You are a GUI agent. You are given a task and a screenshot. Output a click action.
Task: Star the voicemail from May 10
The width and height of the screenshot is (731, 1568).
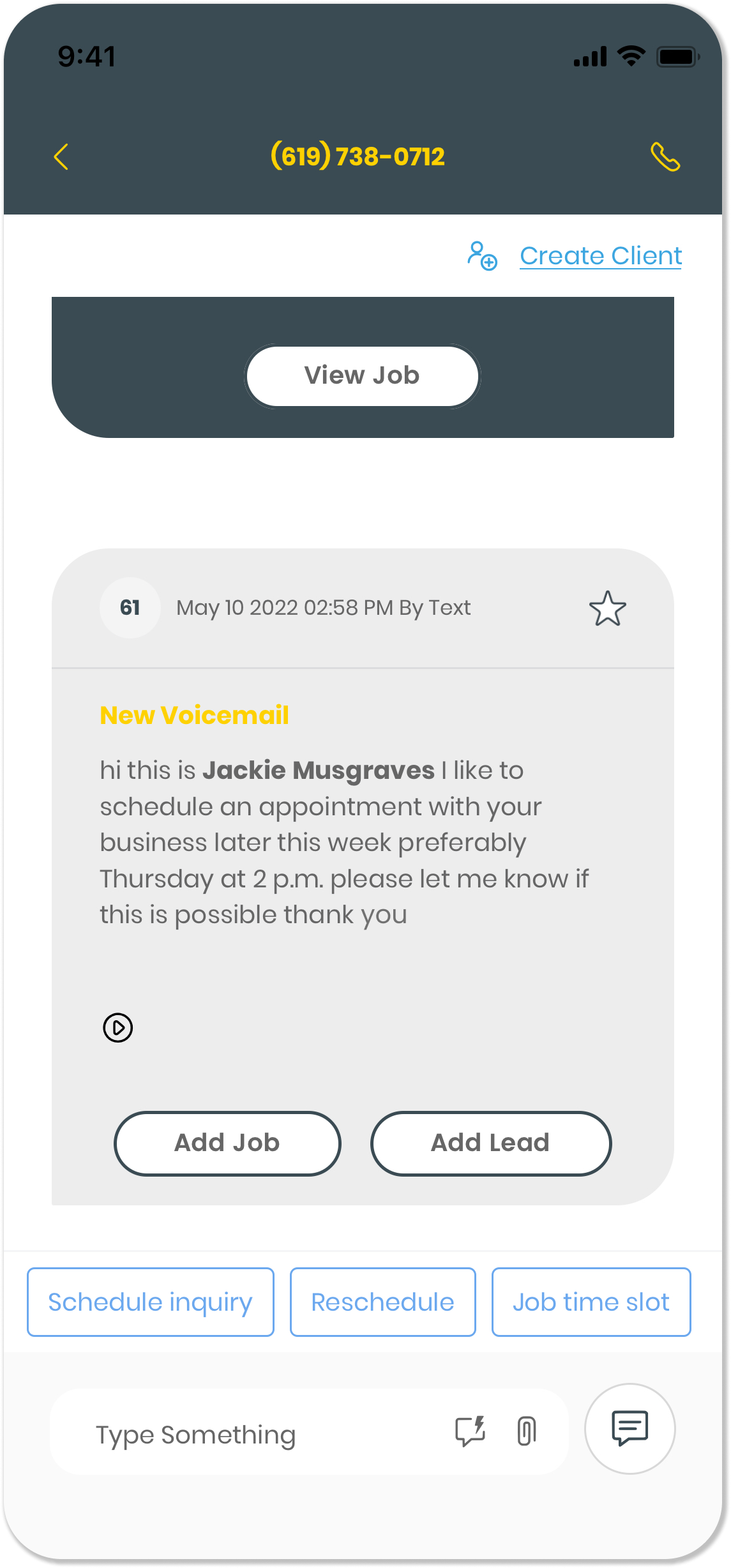click(x=607, y=608)
